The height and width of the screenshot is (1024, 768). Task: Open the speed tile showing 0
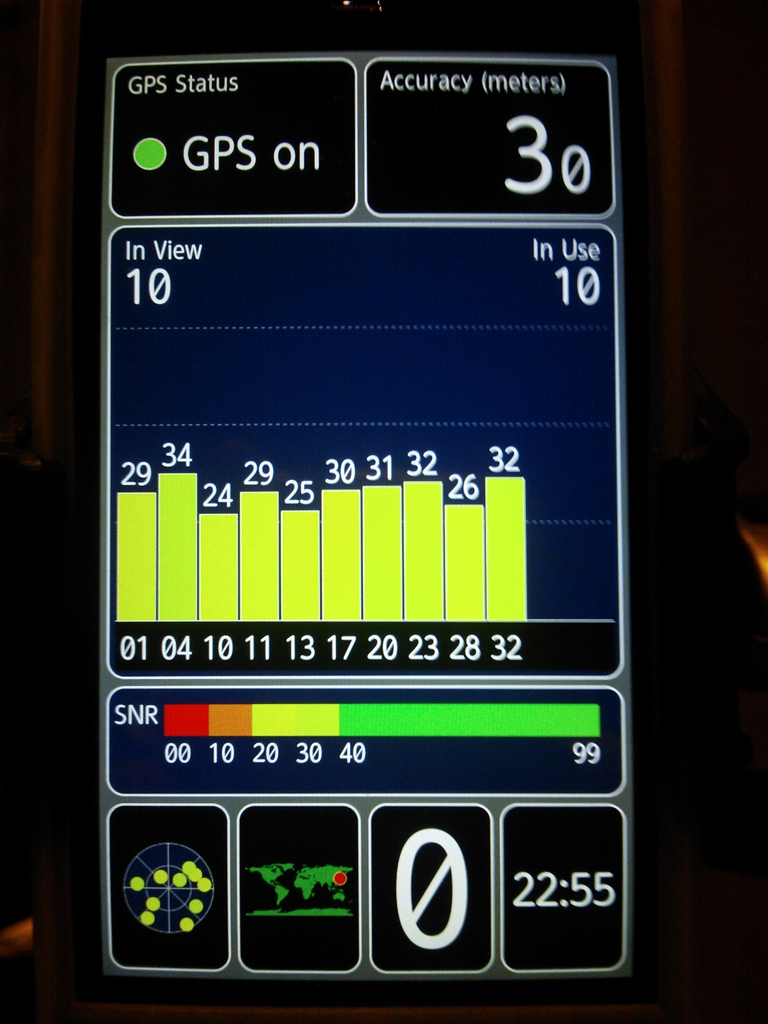(431, 887)
